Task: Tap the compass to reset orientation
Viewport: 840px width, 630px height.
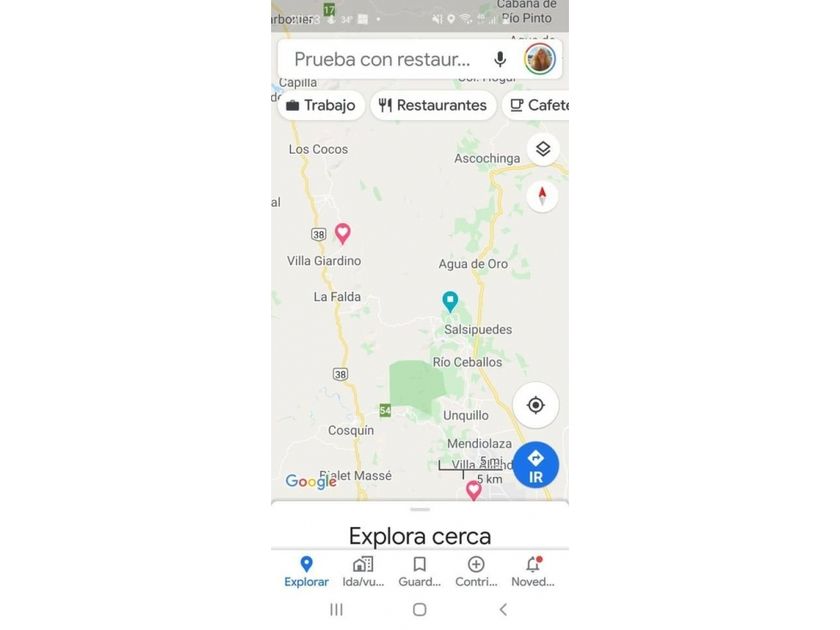Action: click(x=542, y=196)
